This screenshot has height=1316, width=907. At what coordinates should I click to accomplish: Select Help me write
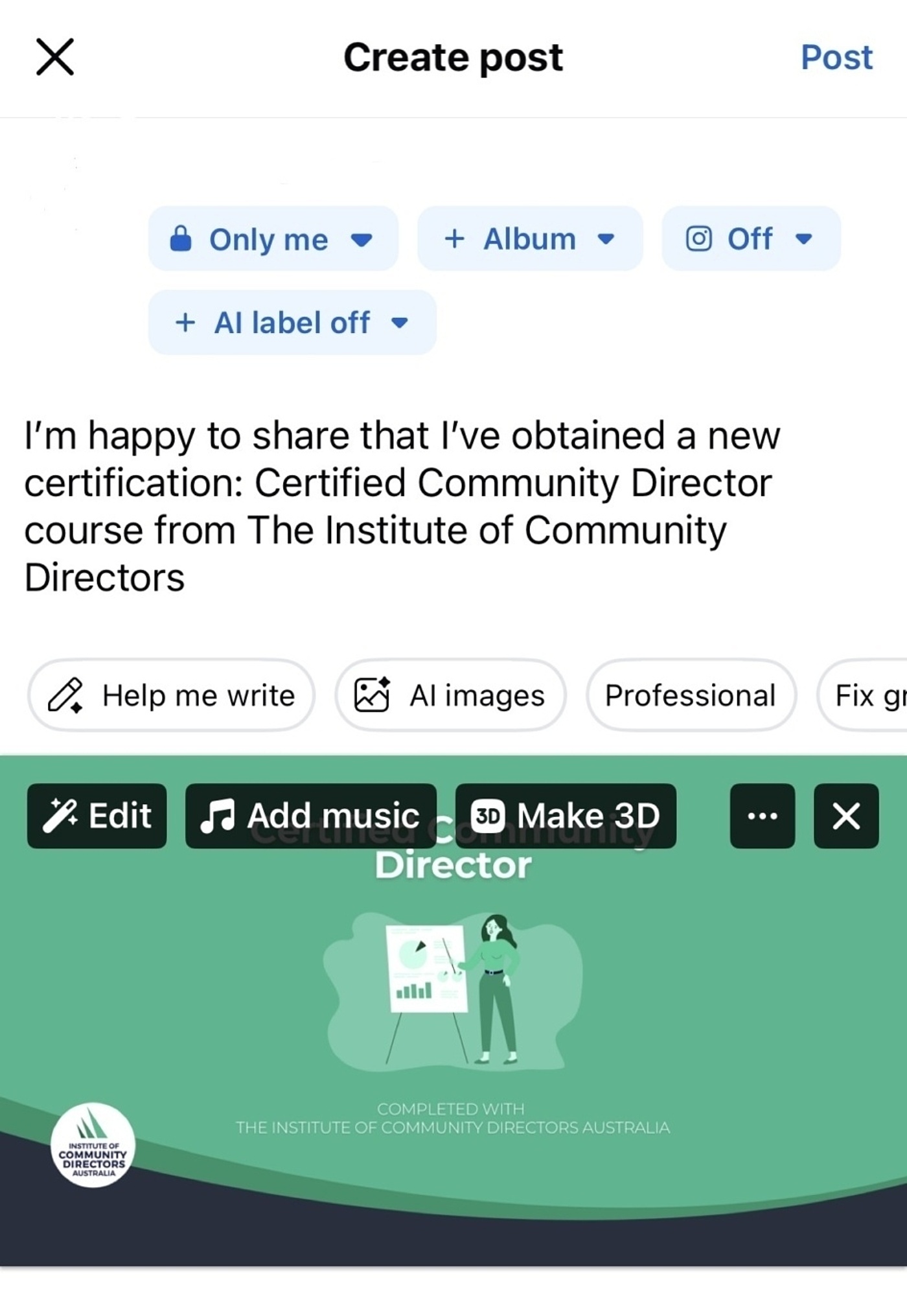pyautogui.click(x=172, y=696)
